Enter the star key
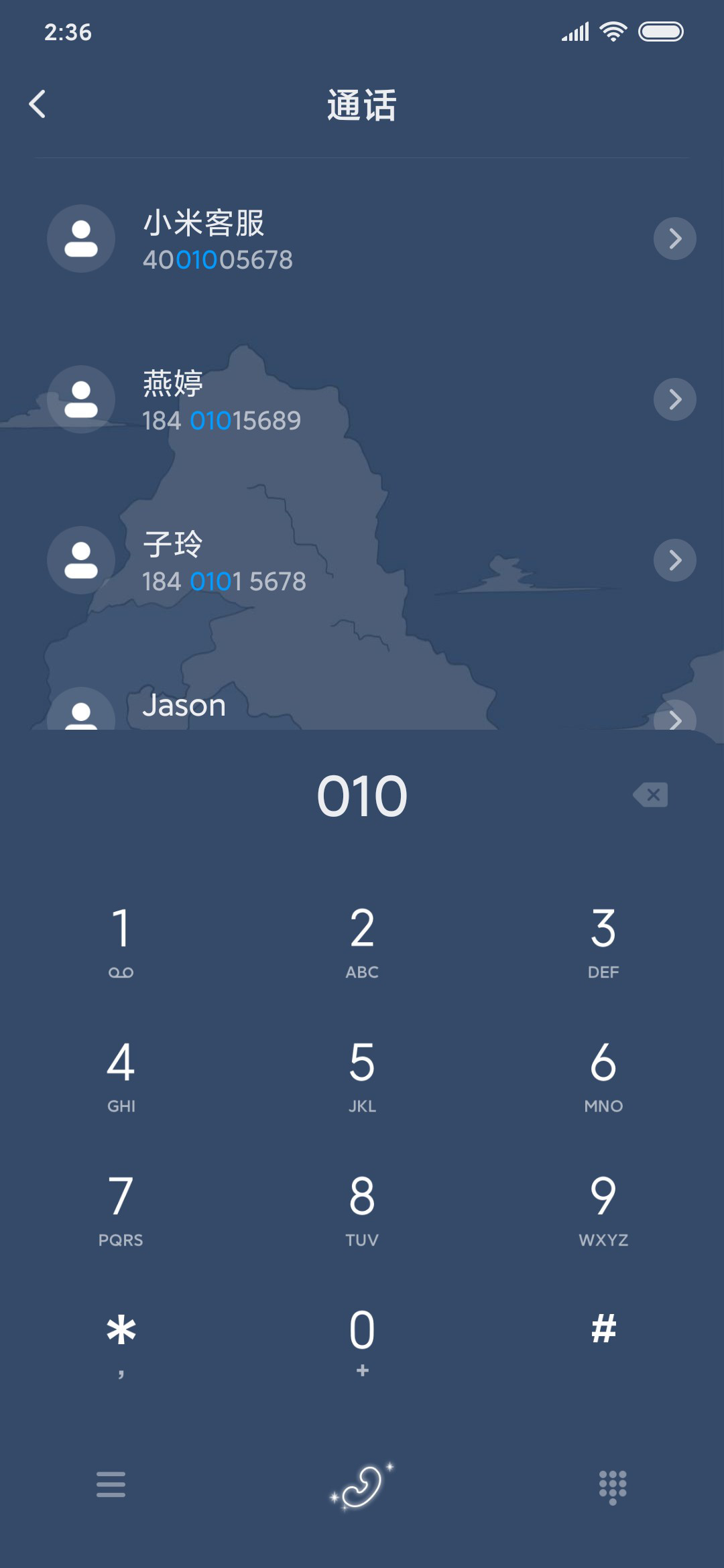Image resolution: width=724 pixels, height=1568 pixels. point(121,1343)
